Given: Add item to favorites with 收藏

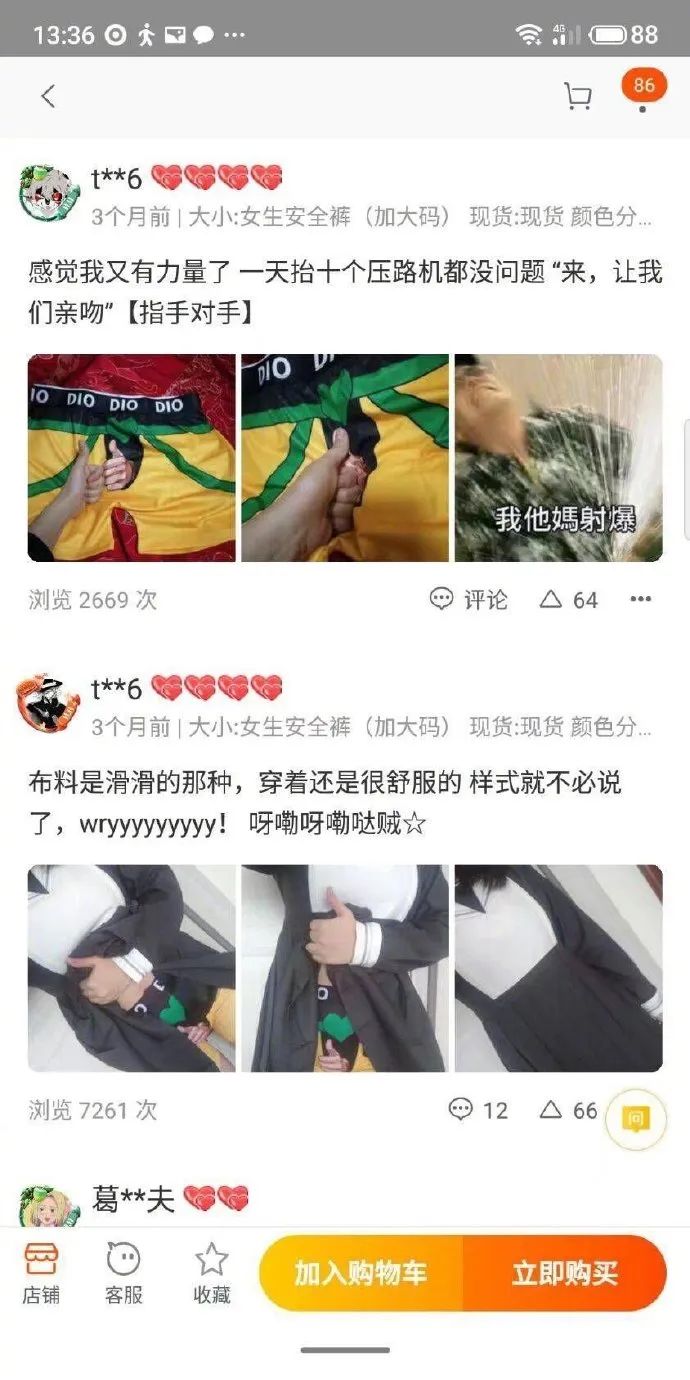Looking at the screenshot, I should pyautogui.click(x=211, y=1273).
